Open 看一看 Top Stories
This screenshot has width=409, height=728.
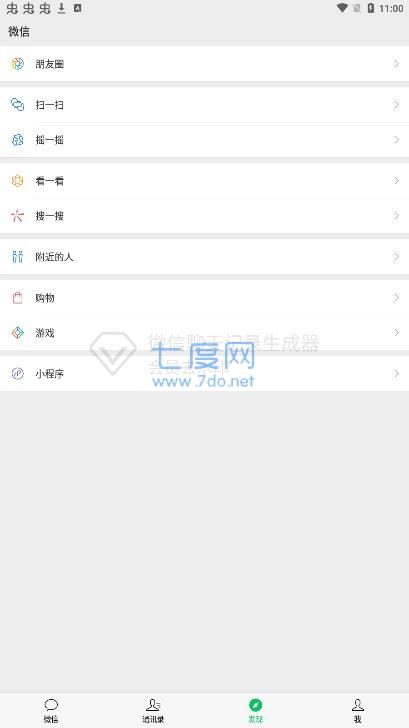pyautogui.click(x=204, y=181)
